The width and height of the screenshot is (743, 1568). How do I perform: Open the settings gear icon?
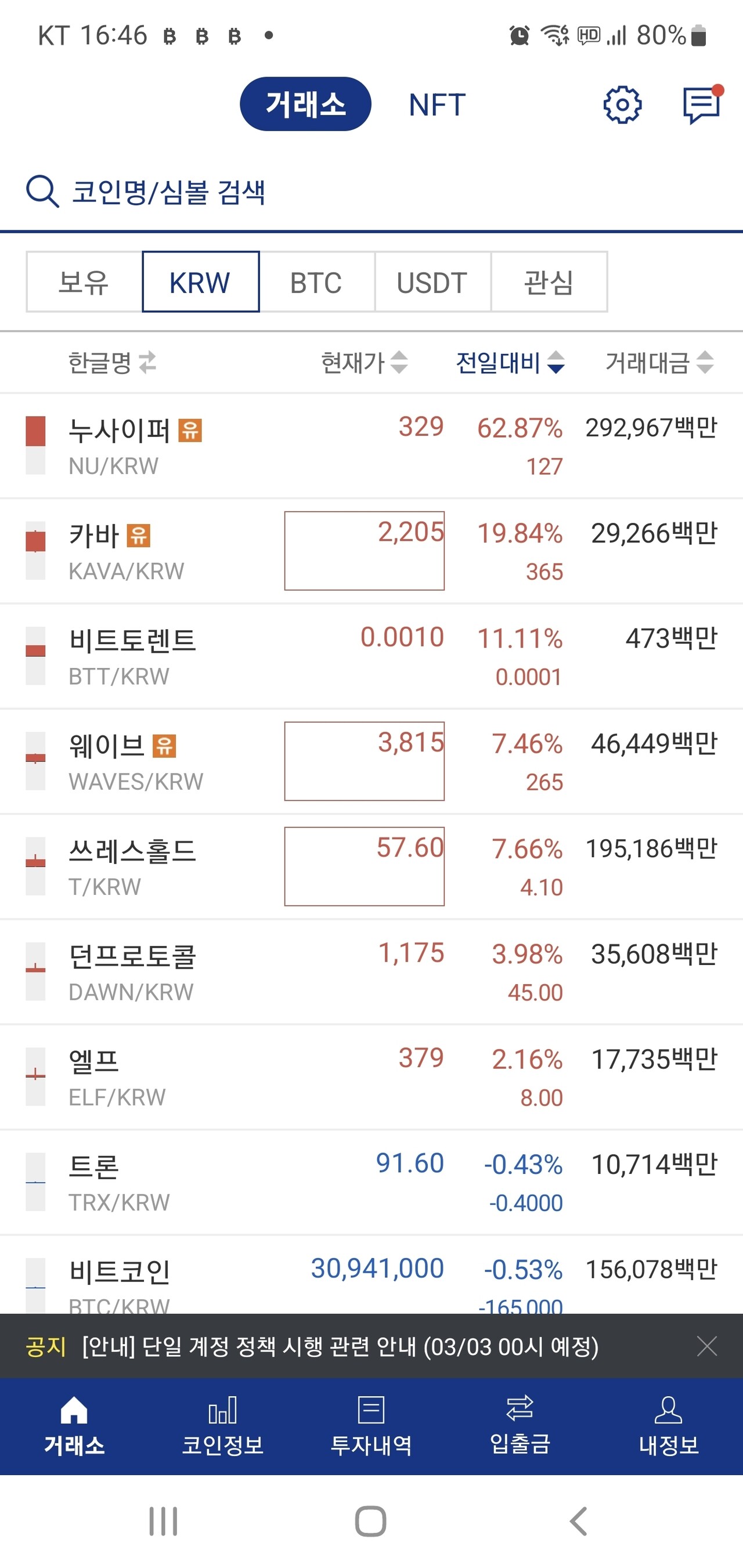[x=621, y=104]
